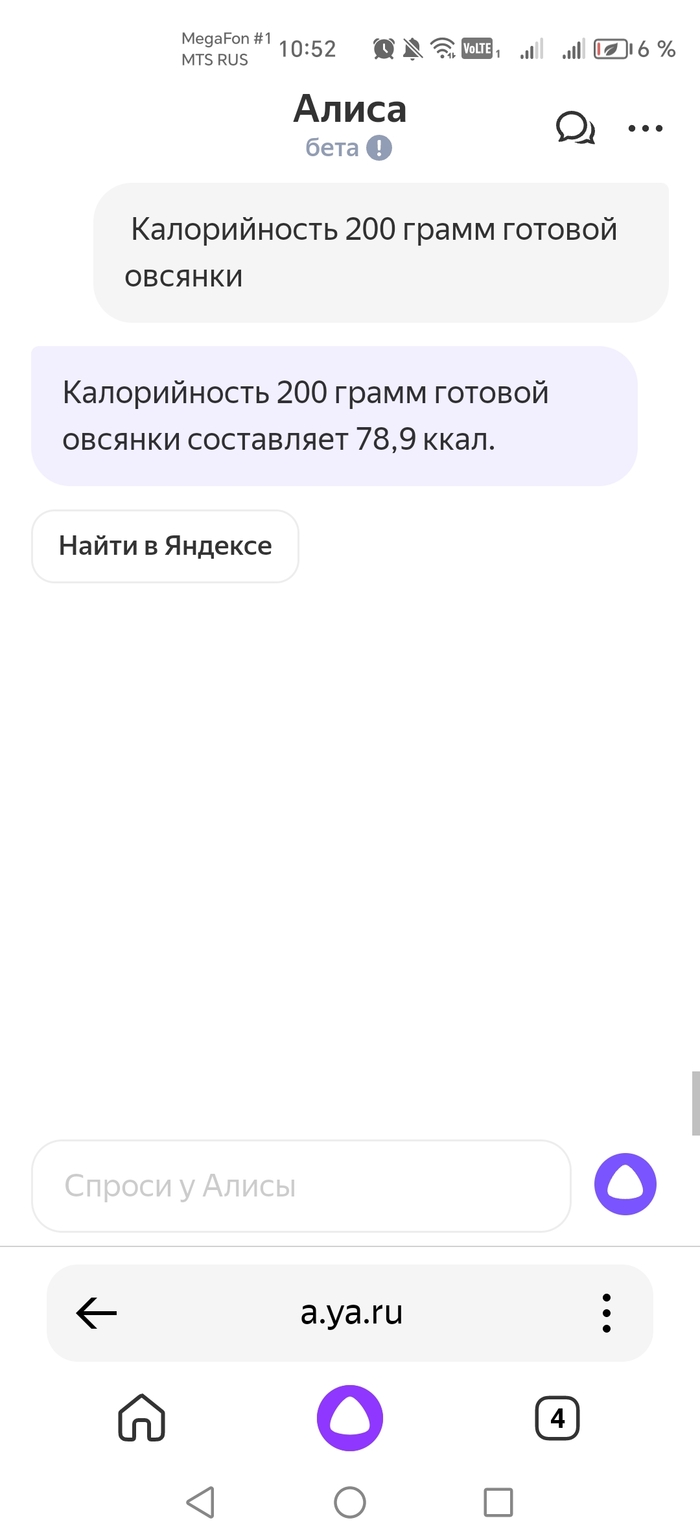Activate the purple Alice voice button by input
Image resolution: width=700 pixels, height=1540 pixels.
tap(625, 1186)
